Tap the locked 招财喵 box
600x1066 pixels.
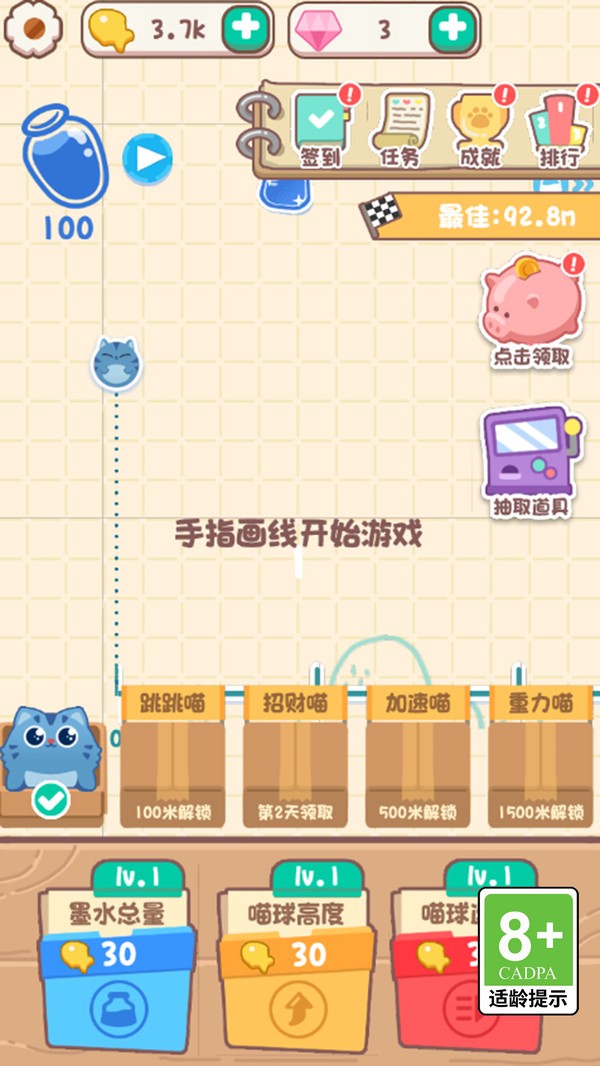click(295, 757)
